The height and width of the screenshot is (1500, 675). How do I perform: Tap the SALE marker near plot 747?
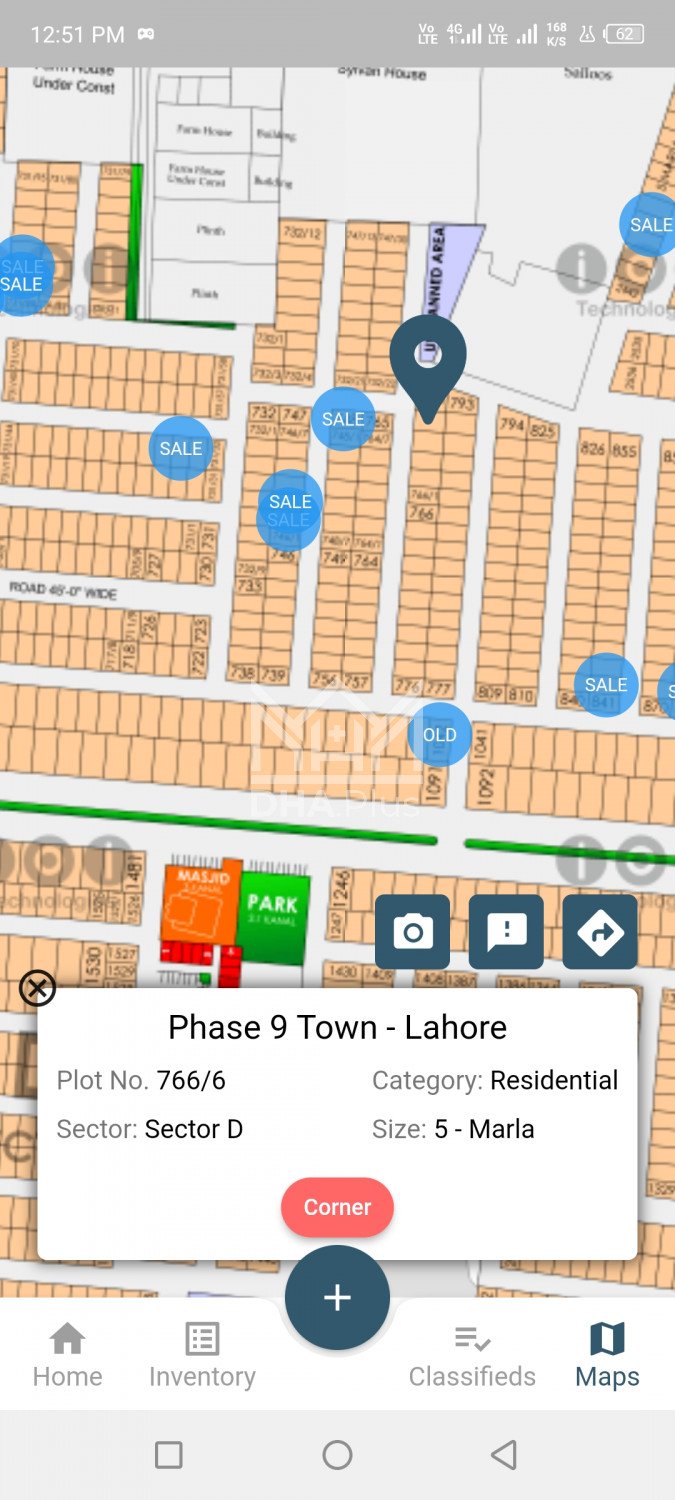(343, 419)
